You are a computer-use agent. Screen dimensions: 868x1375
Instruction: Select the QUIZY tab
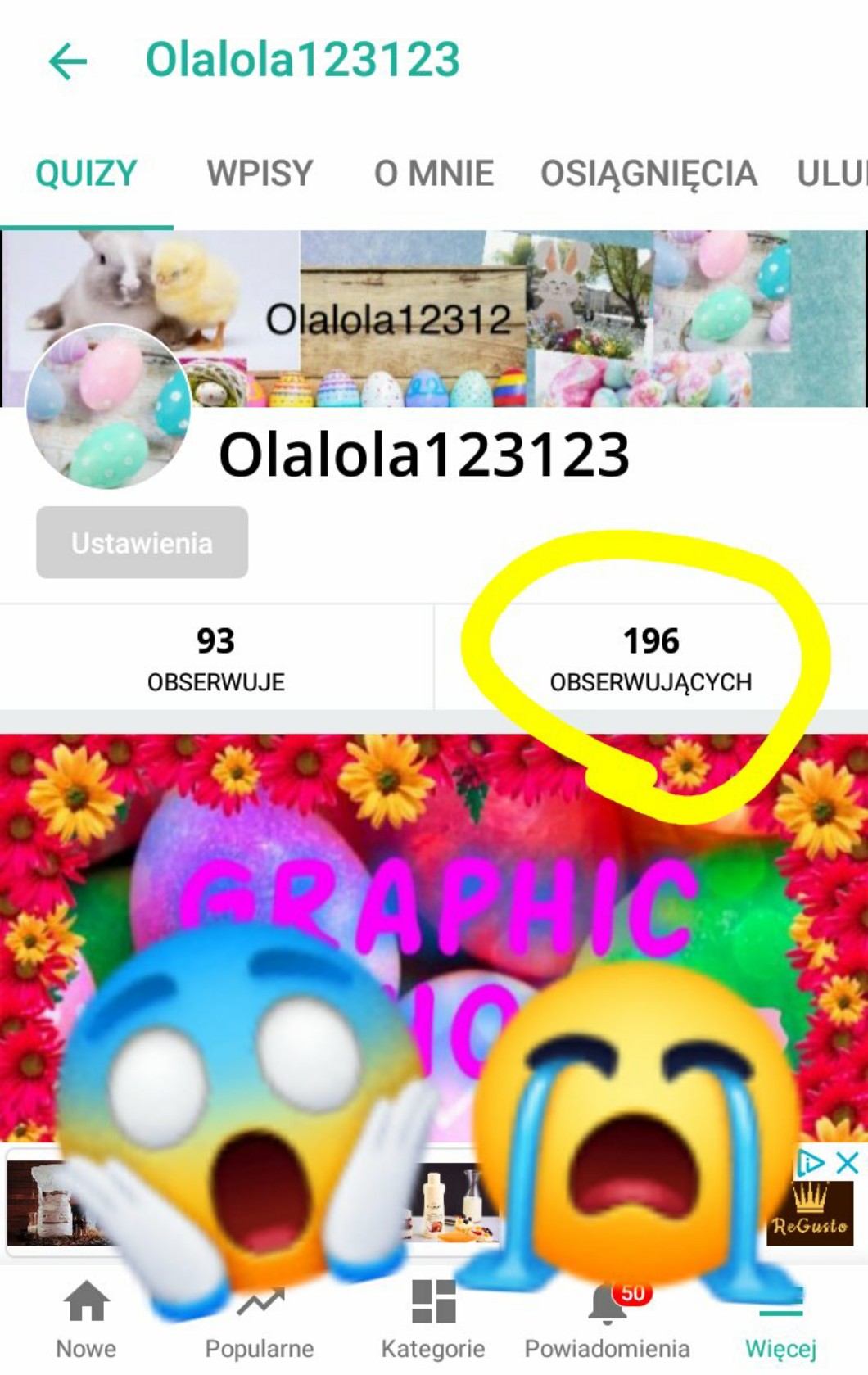click(x=86, y=174)
